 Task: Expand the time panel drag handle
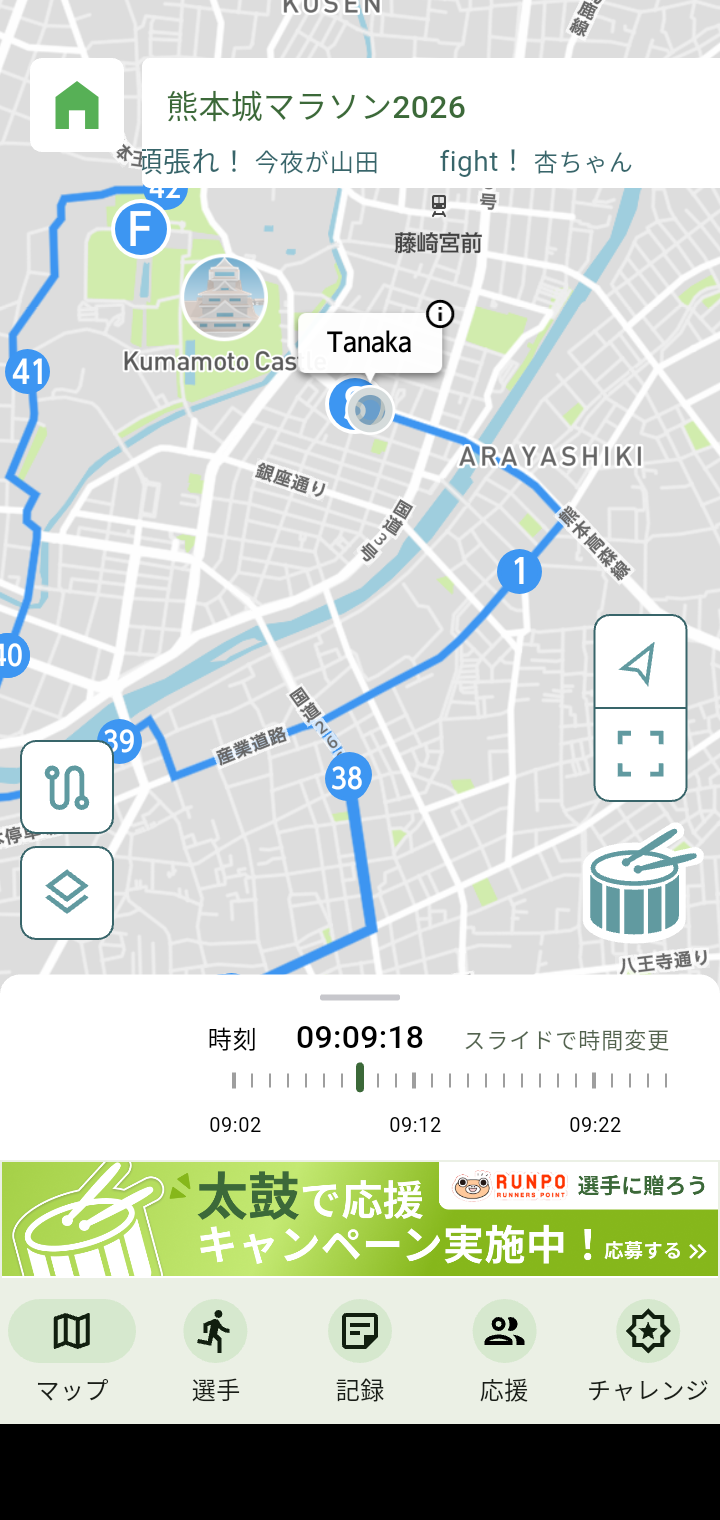point(360,997)
